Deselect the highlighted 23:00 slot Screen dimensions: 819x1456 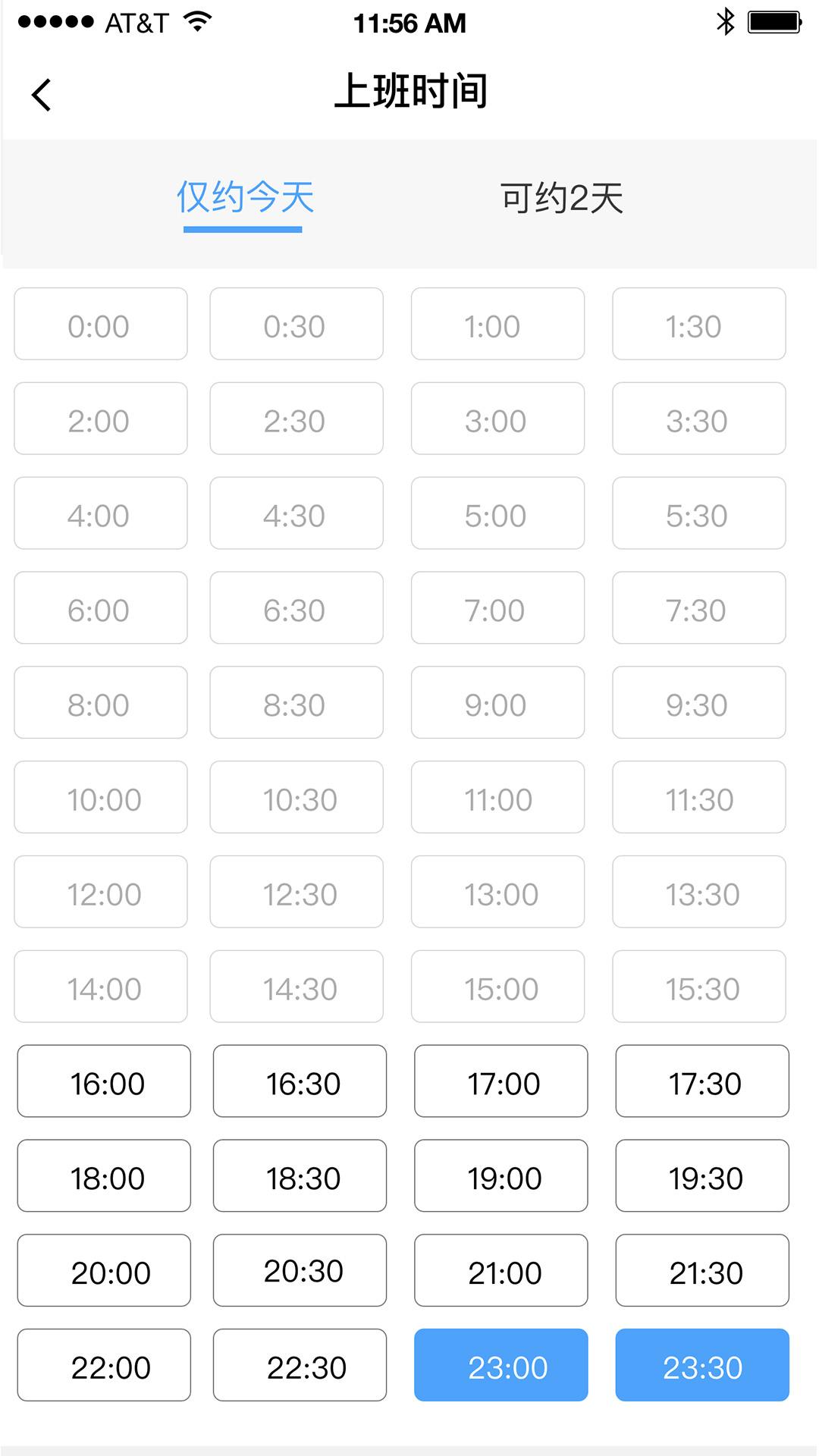(501, 1365)
